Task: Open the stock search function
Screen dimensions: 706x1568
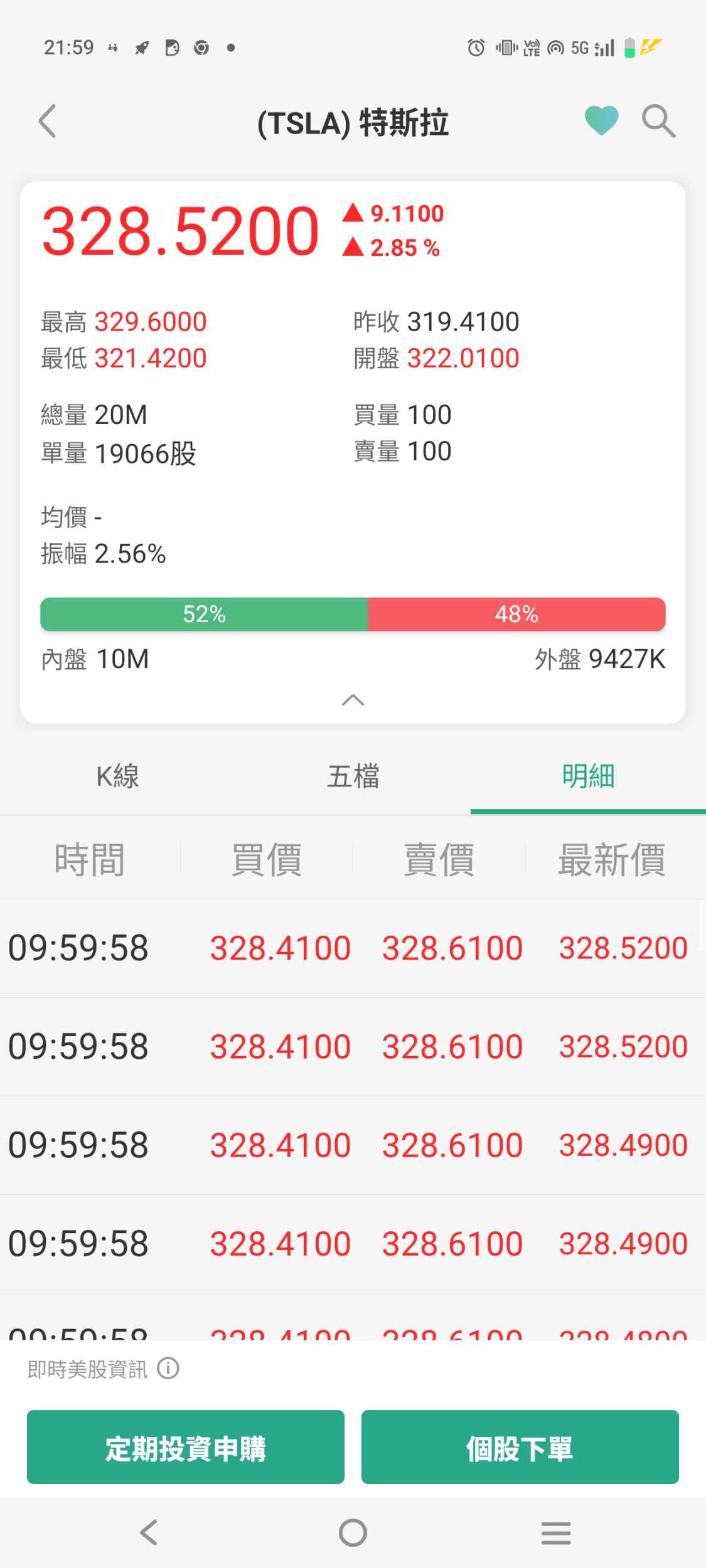Action: click(658, 121)
